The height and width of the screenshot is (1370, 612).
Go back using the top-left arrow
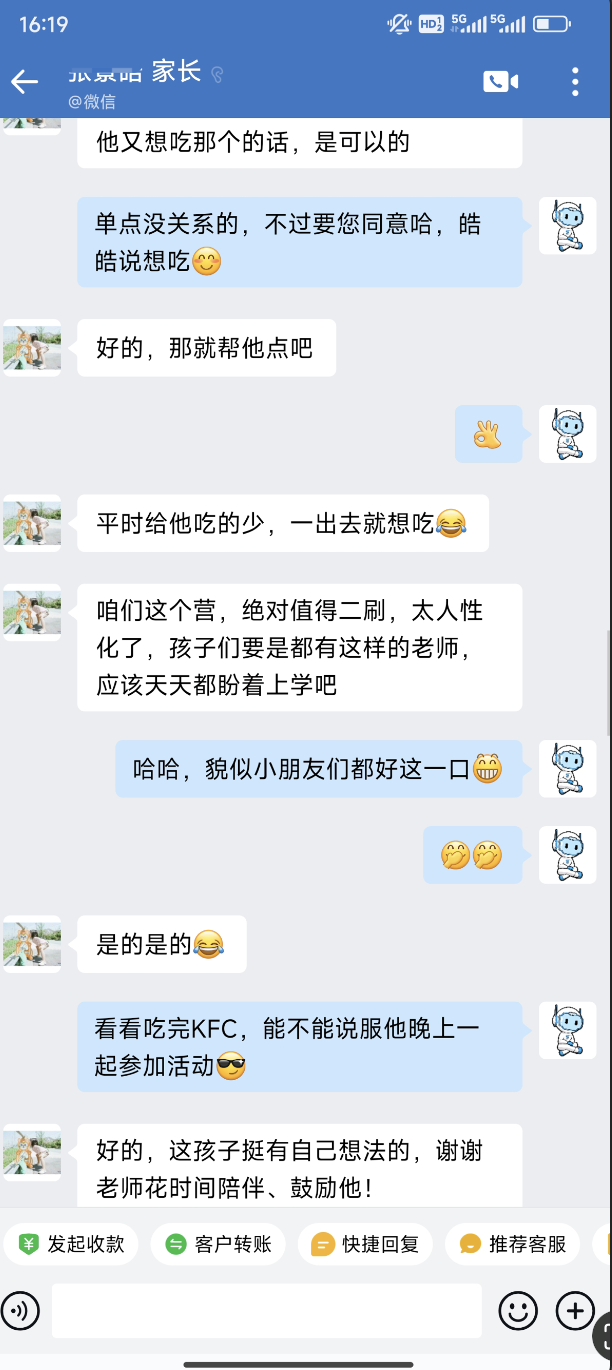point(24,82)
